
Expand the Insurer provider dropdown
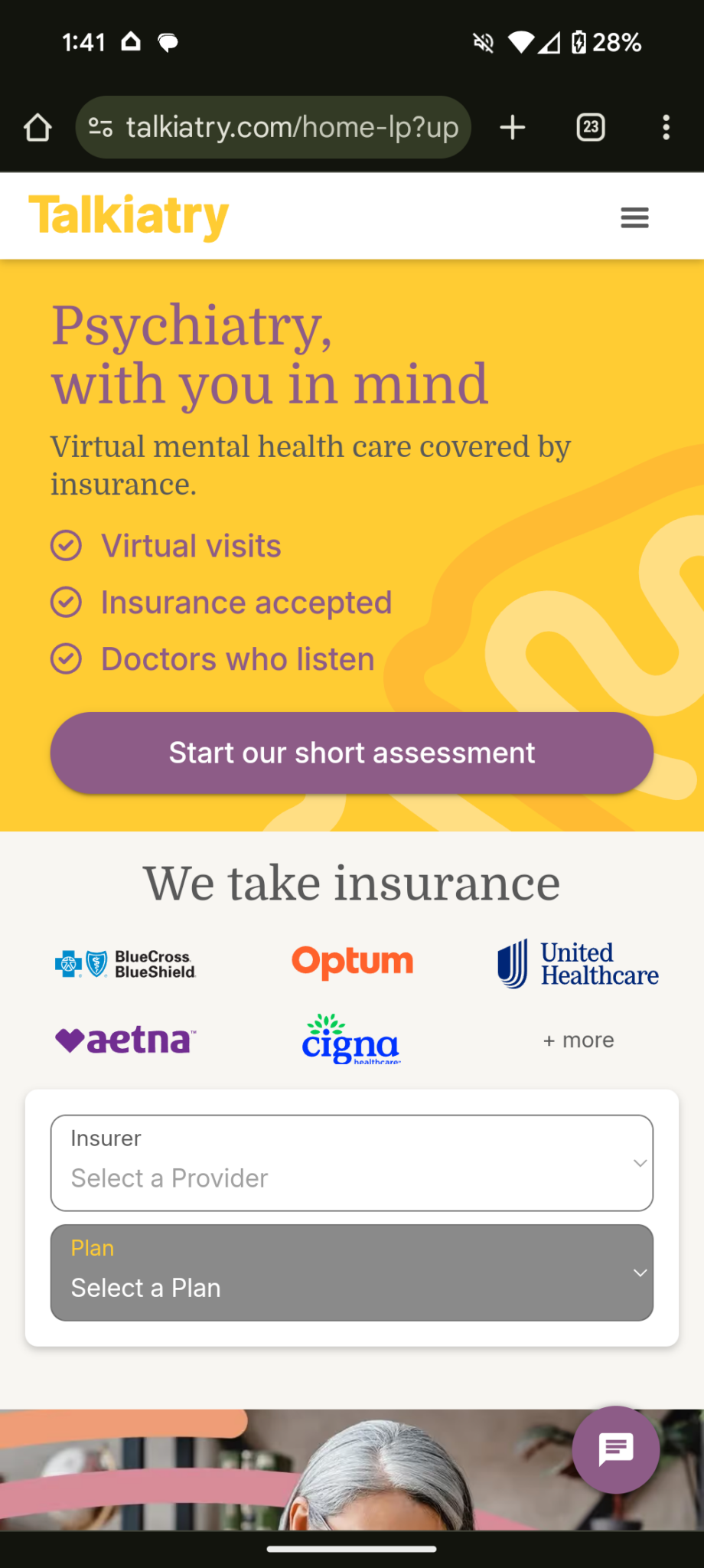tap(352, 1162)
